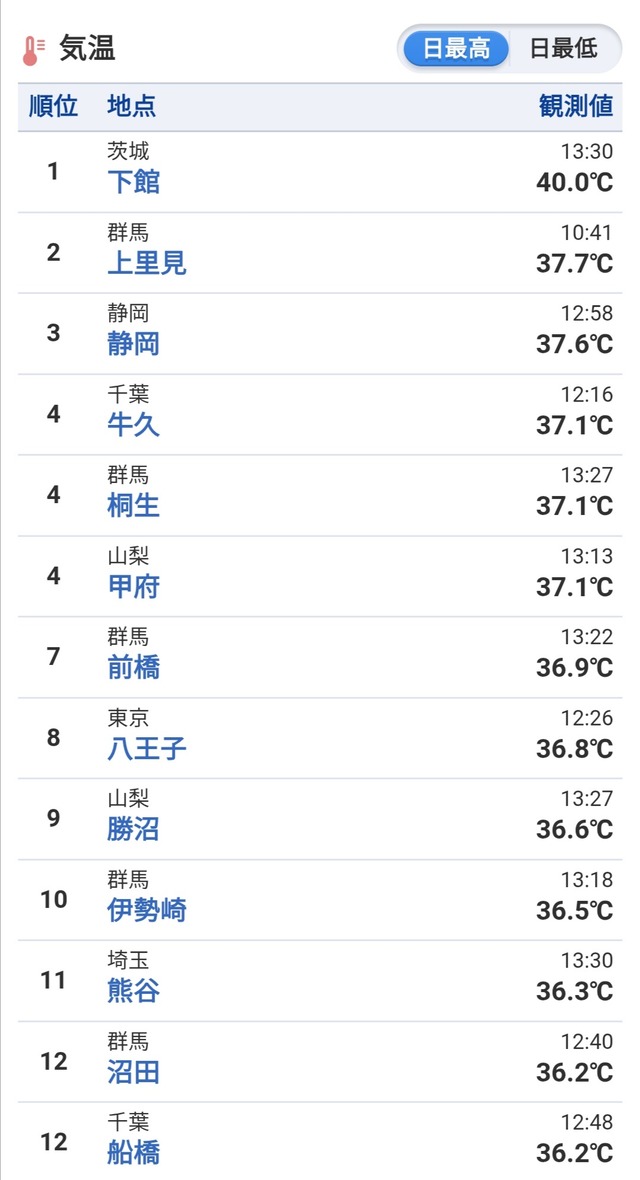The height and width of the screenshot is (1180, 640).
Task: Open the 沼田 location link
Action: (133, 1073)
